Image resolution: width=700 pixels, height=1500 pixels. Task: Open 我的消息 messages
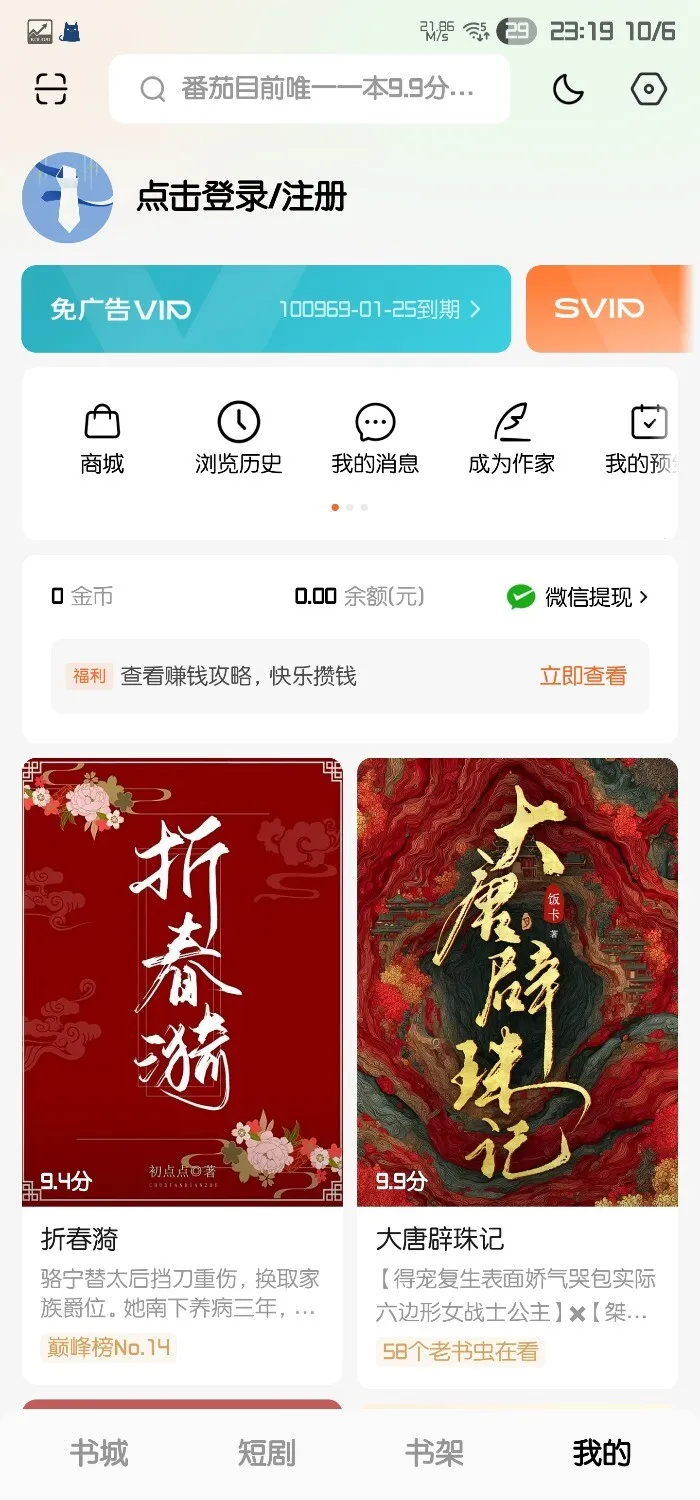coord(375,438)
